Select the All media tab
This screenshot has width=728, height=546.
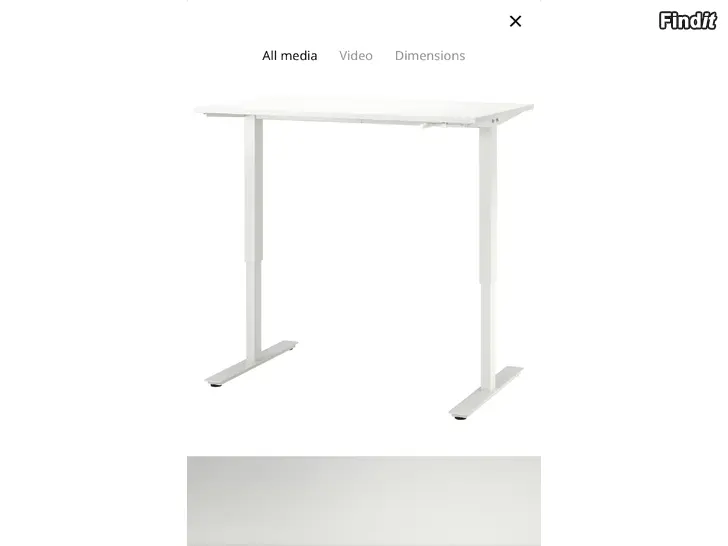pos(290,56)
